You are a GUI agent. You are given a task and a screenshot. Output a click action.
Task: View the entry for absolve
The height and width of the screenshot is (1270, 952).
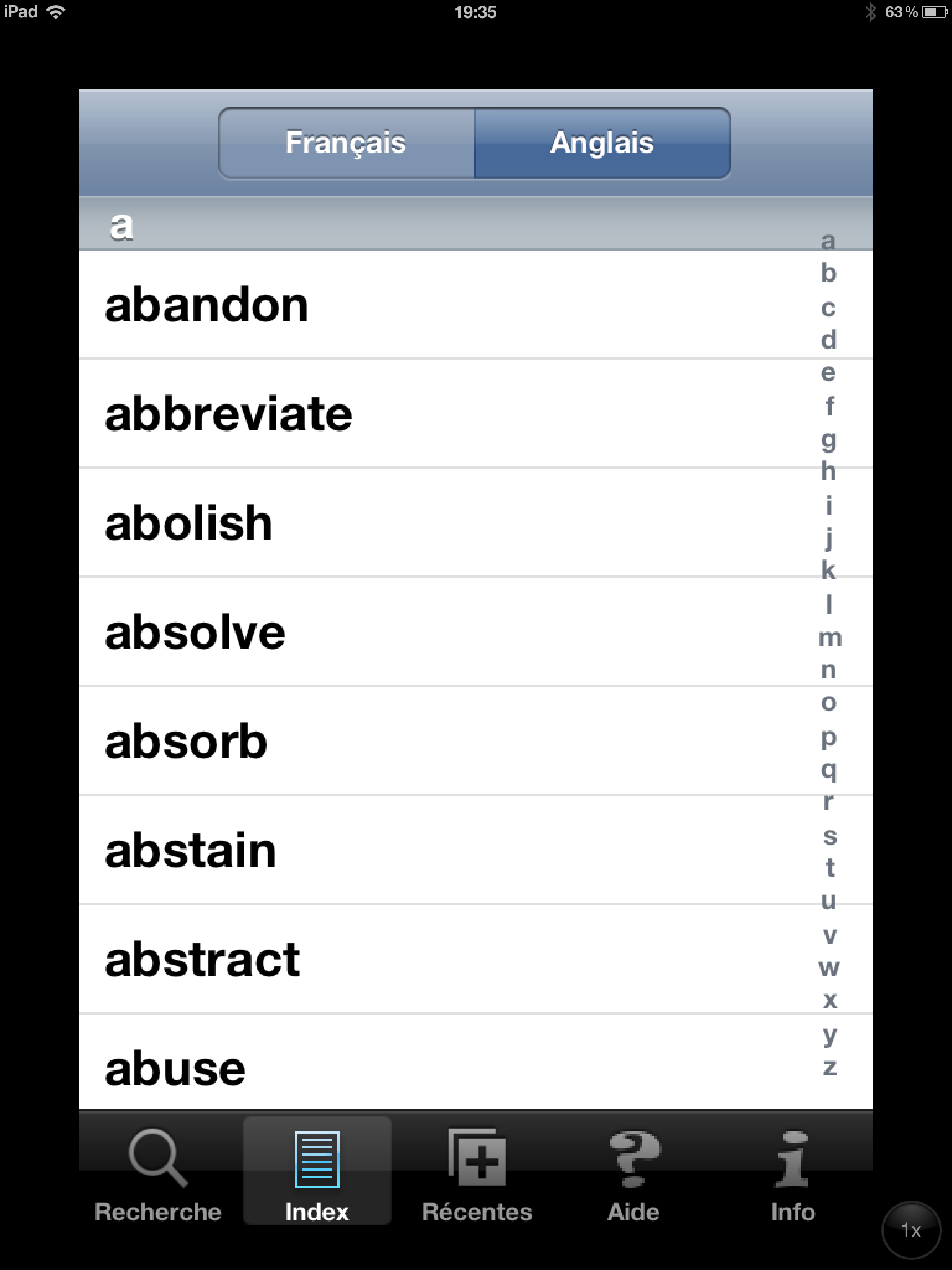tap(195, 632)
